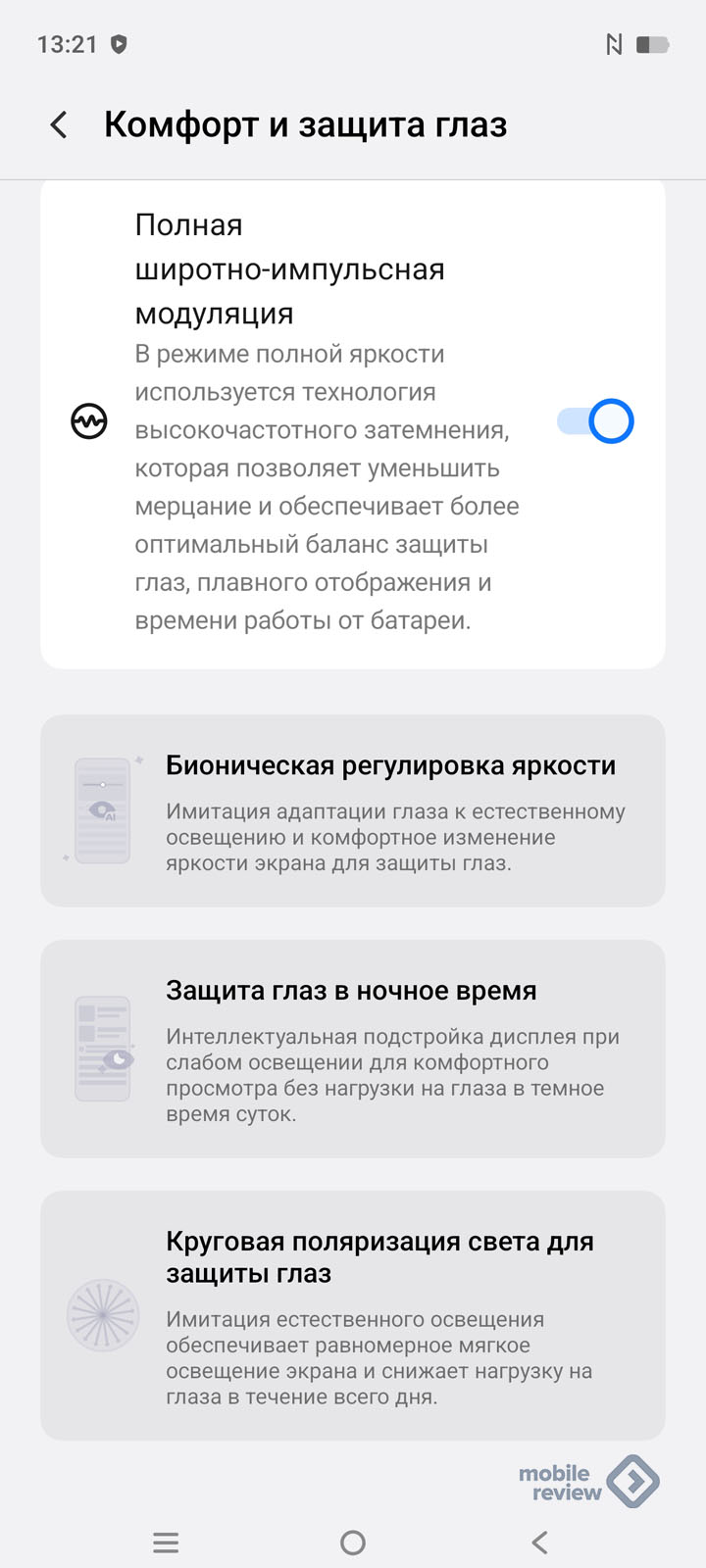The width and height of the screenshot is (706, 1568).
Task: Open Круговая поляризация света card
Action: 353,1315
